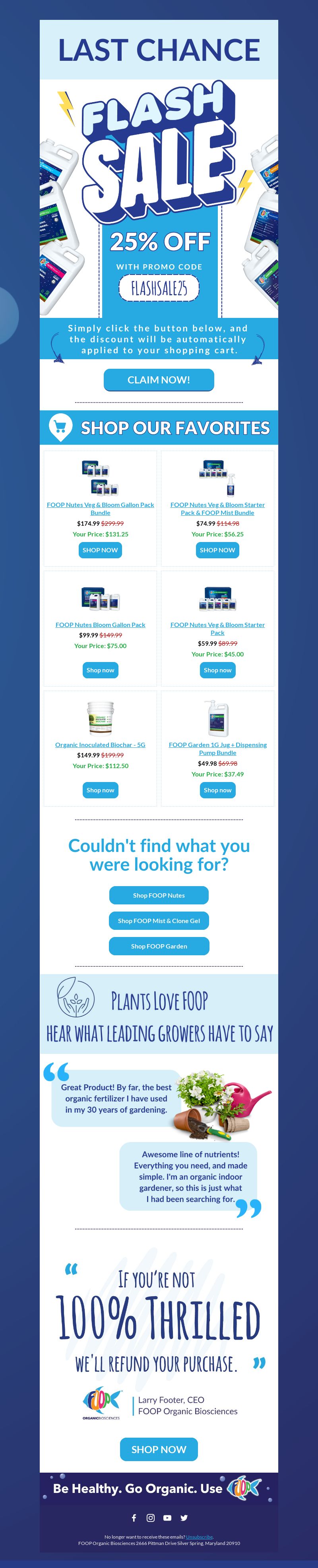Shop now for the $74.99 Starter Pack Mist Bundle
318x1568 pixels.
point(217,550)
